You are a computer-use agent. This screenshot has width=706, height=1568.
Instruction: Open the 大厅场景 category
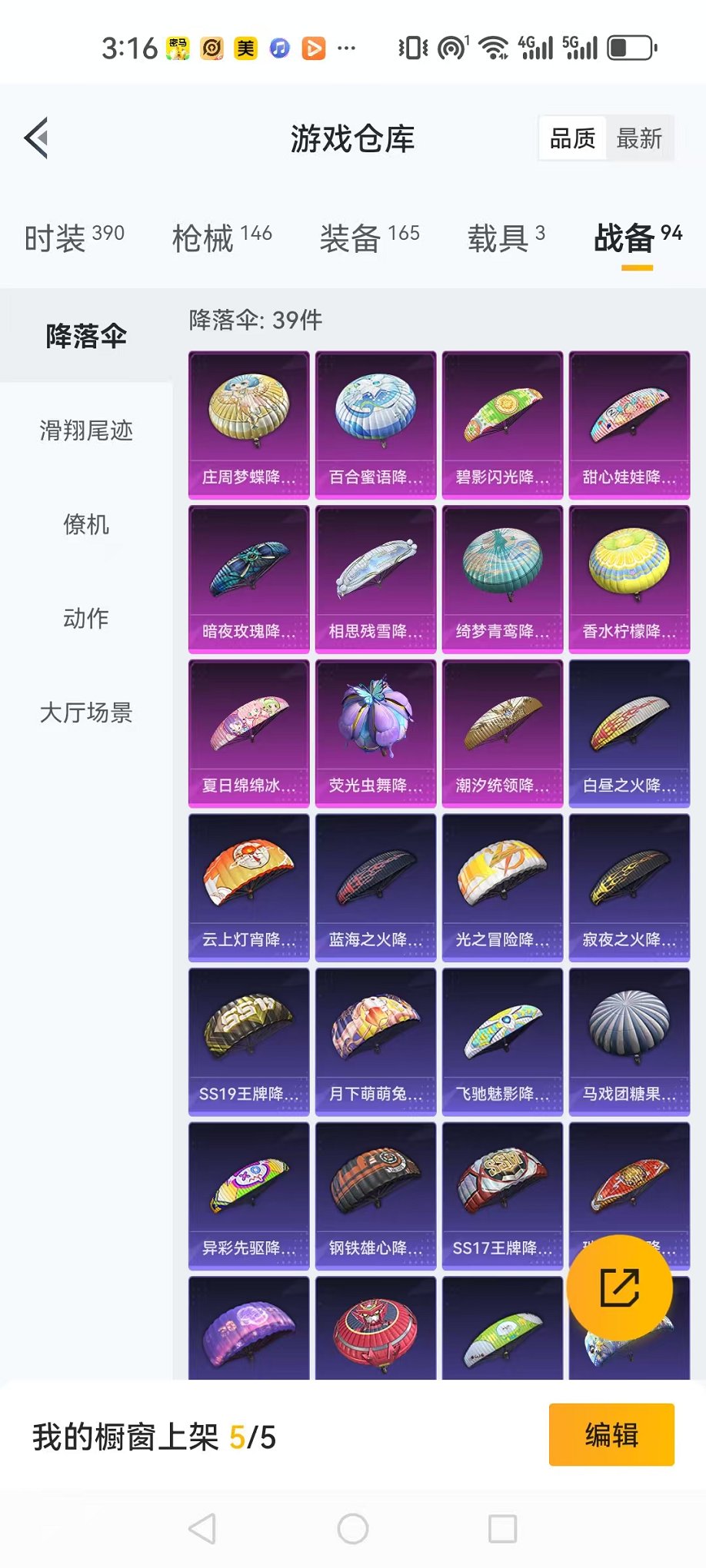point(86,713)
